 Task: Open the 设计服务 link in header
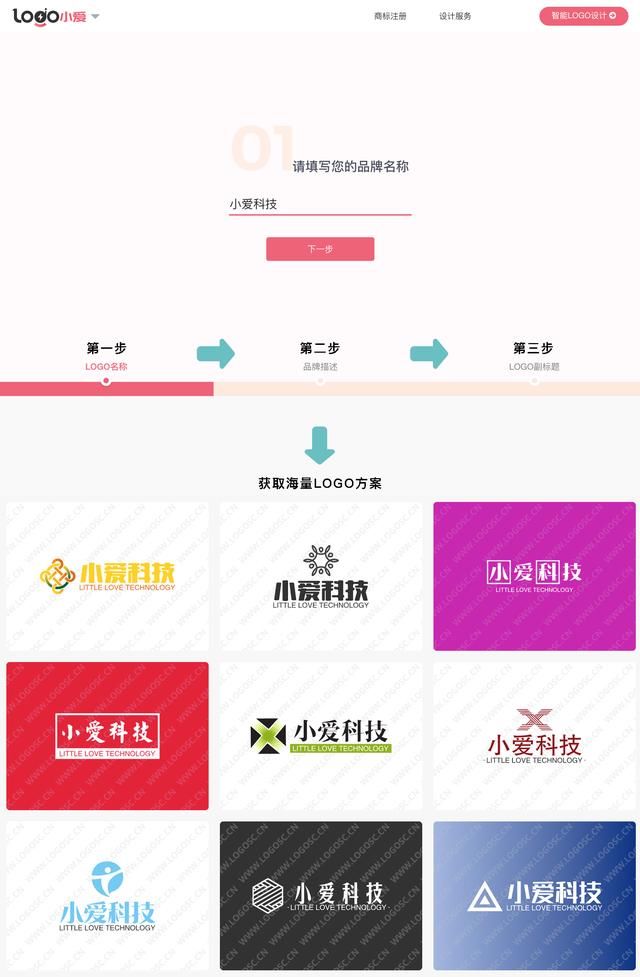pyautogui.click(x=455, y=16)
